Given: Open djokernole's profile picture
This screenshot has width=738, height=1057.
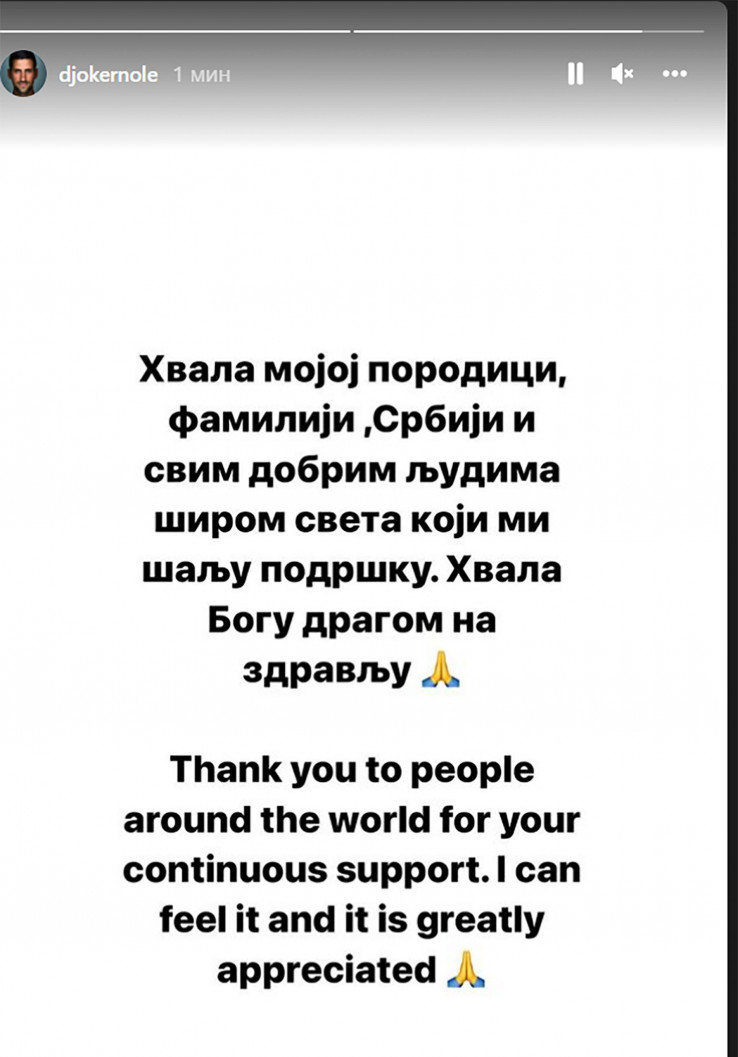Looking at the screenshot, I should (x=24, y=74).
